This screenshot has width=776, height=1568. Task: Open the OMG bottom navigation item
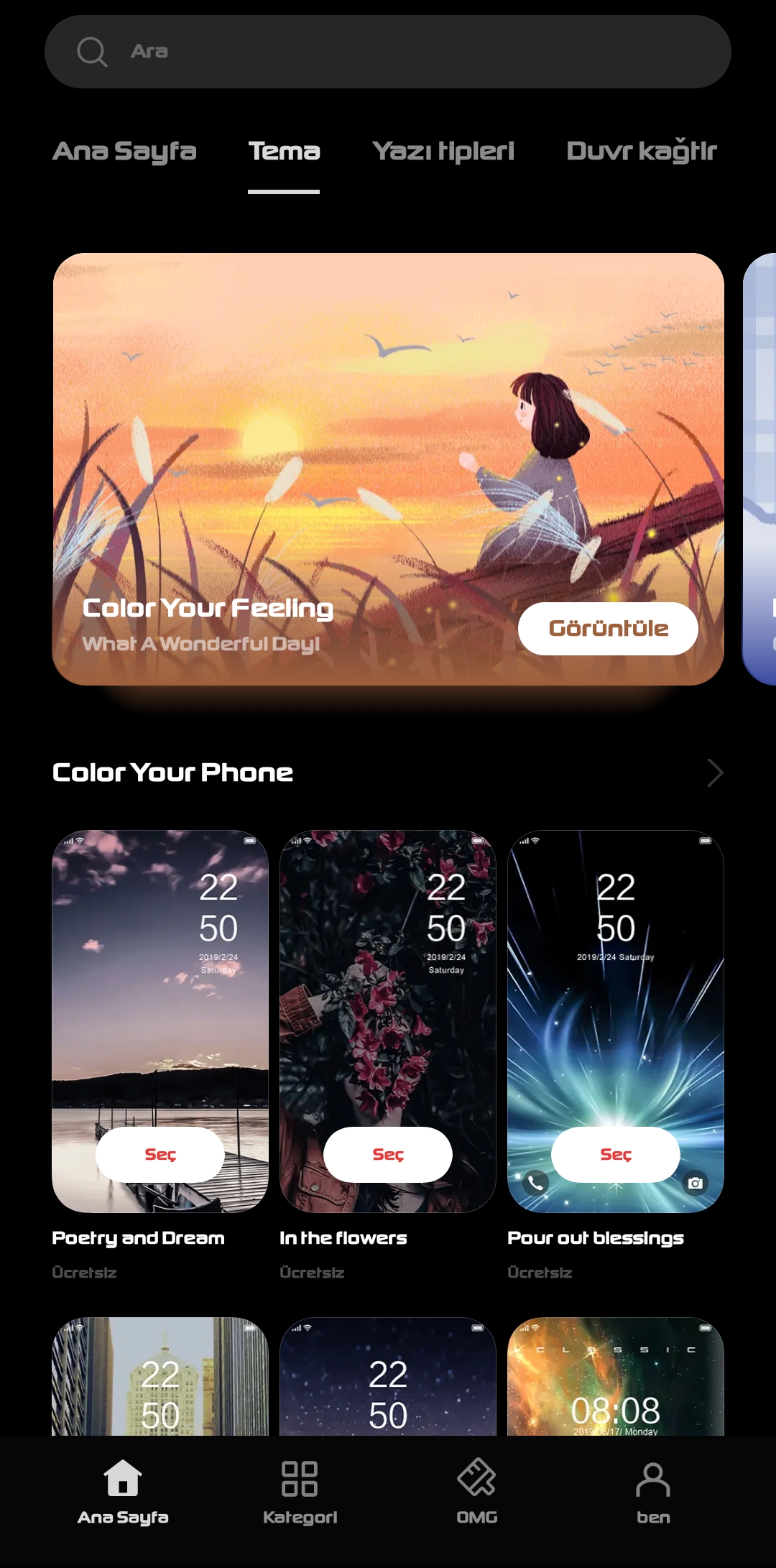(477, 1493)
